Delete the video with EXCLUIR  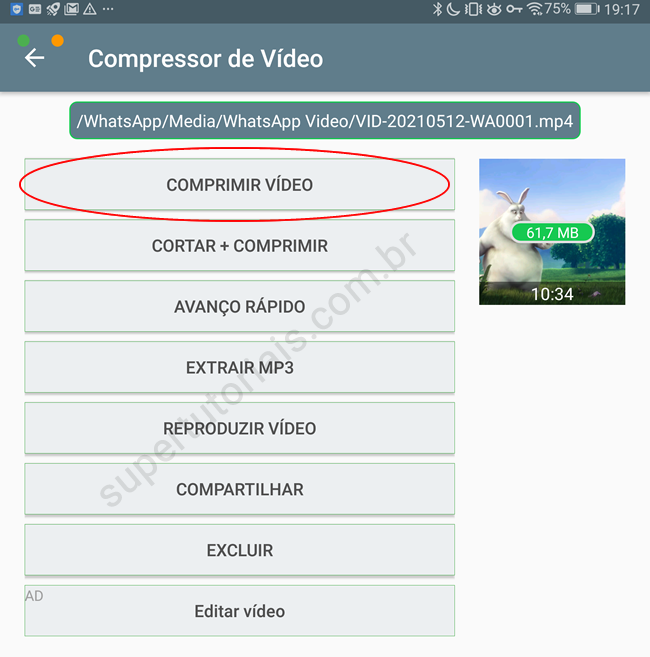[x=239, y=551]
